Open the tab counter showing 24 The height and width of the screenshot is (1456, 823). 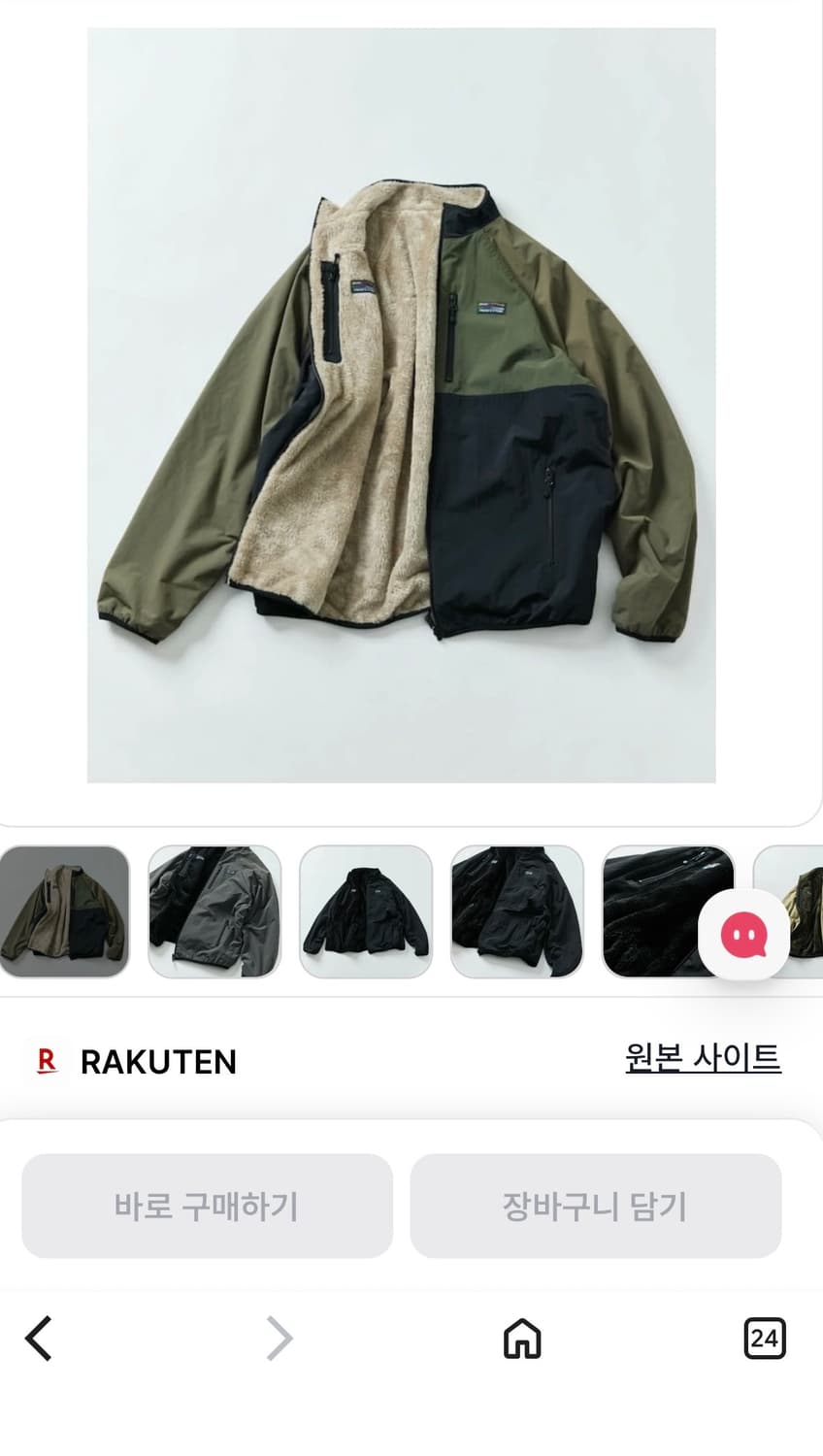(x=765, y=1339)
